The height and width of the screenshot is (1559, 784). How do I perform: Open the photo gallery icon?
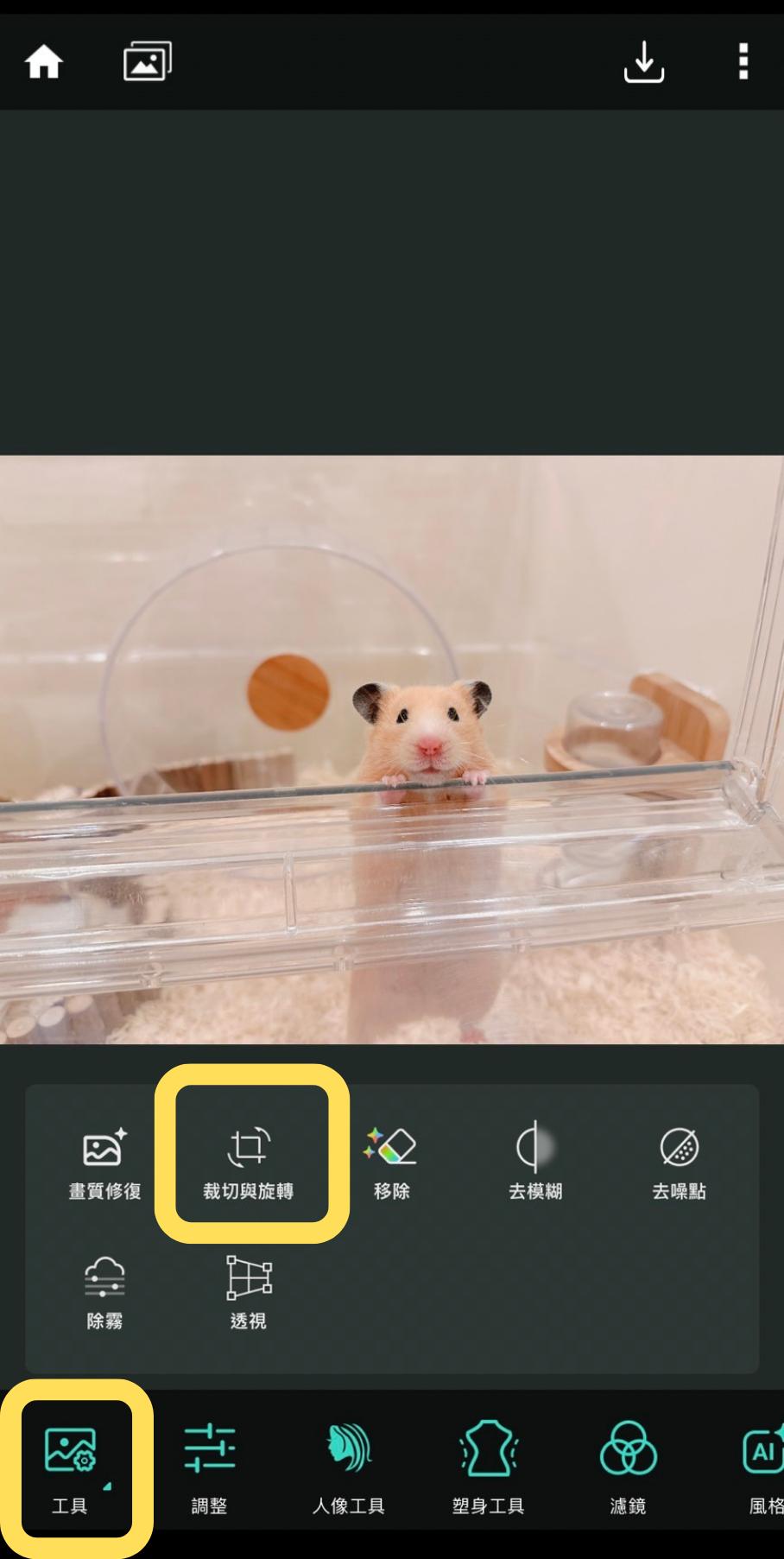(x=147, y=62)
